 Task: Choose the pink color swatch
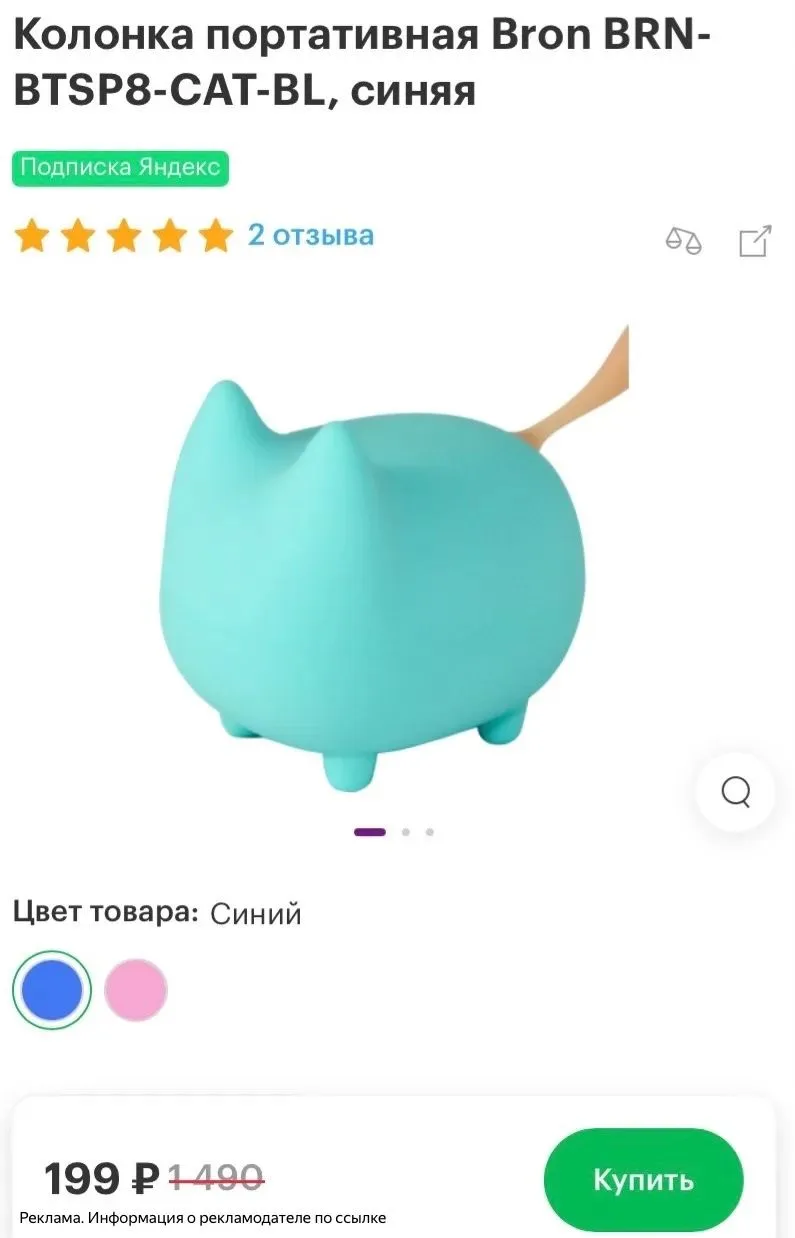pos(136,990)
